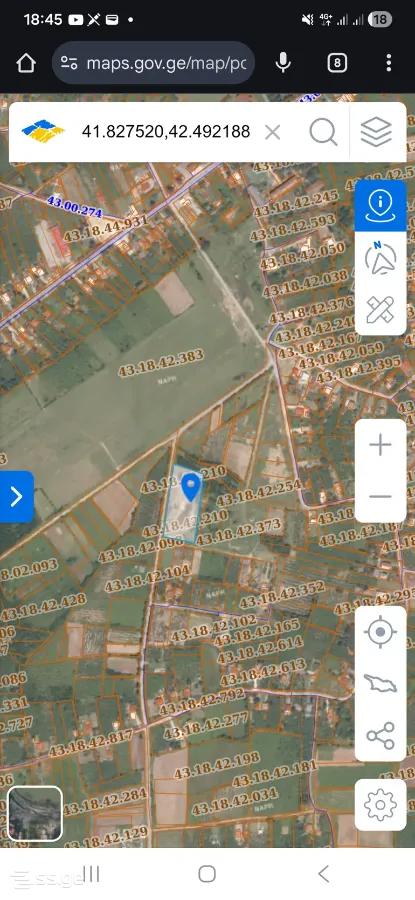
Task: Edit the coordinates search field
Action: (166, 132)
